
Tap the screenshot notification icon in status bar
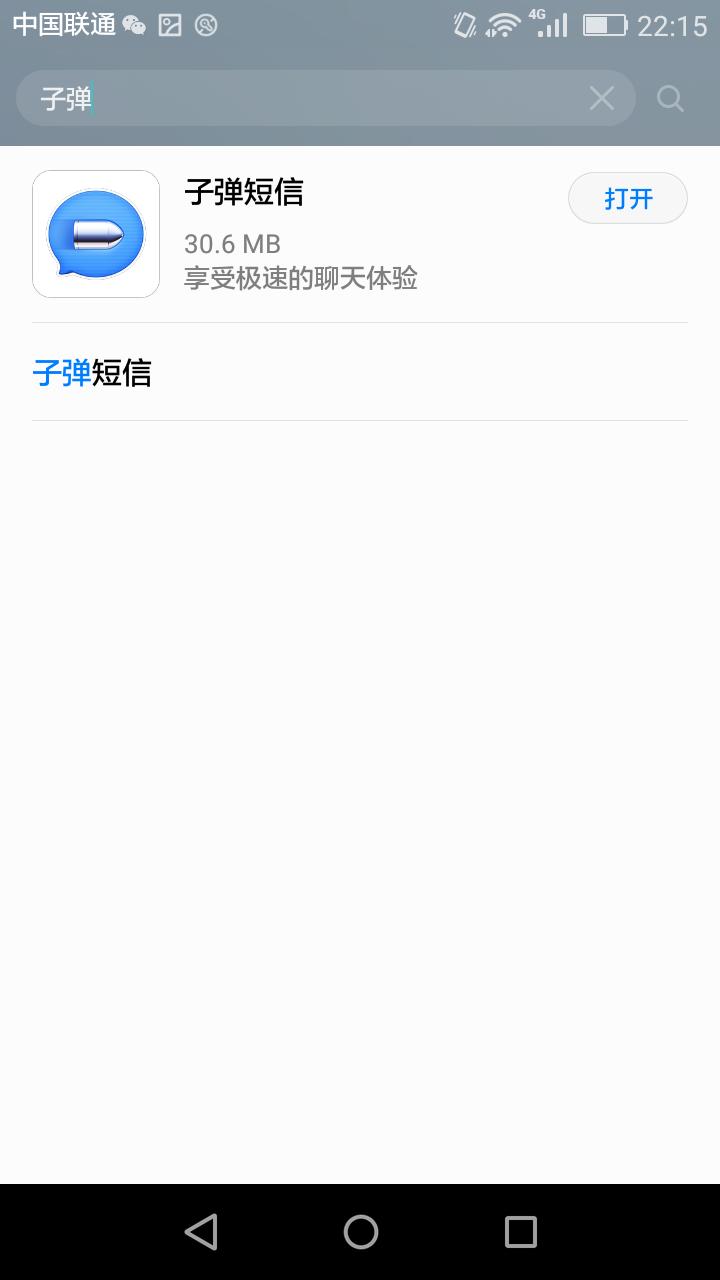(x=172, y=25)
